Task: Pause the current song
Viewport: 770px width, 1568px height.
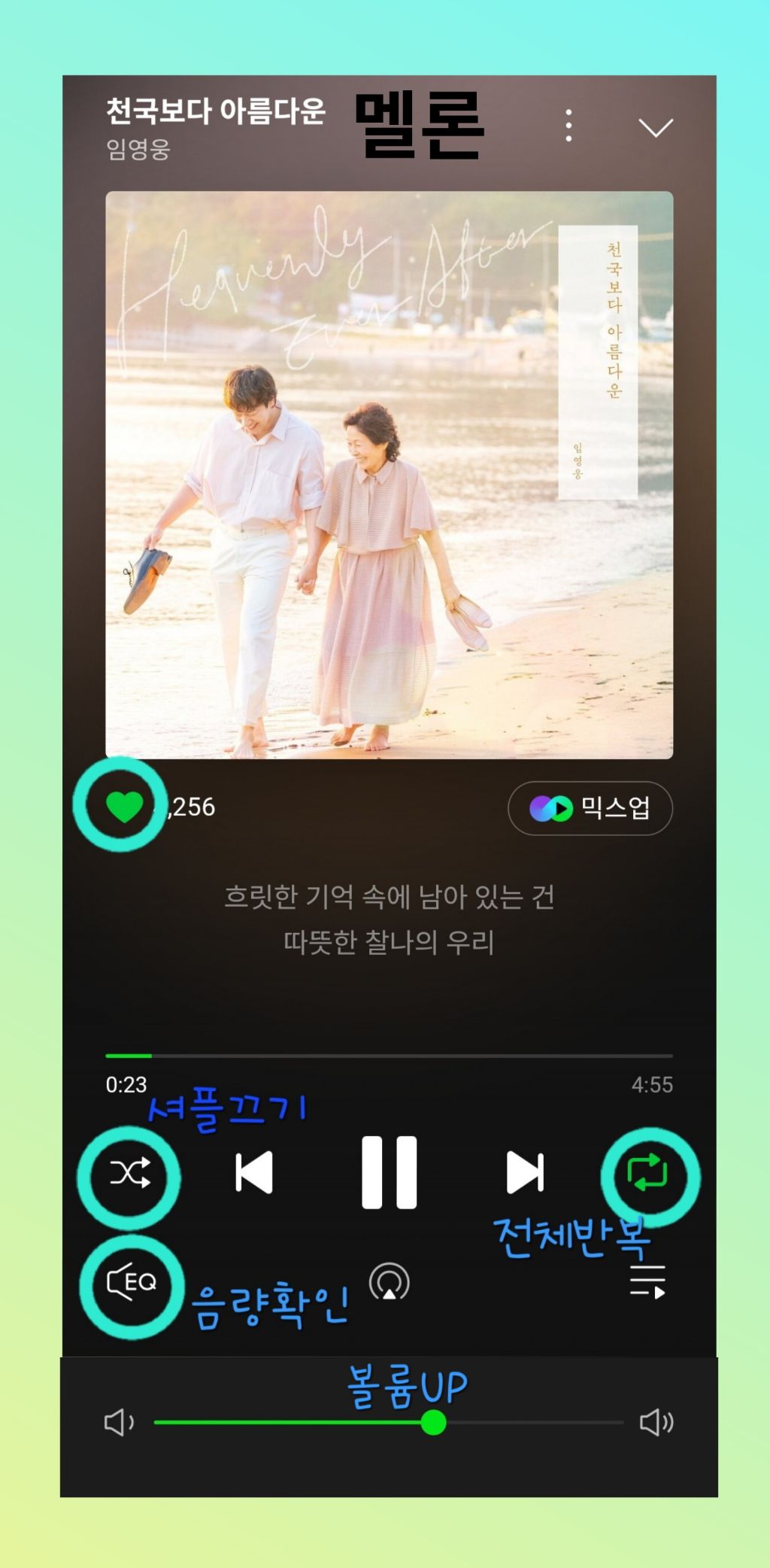Action: [x=389, y=1172]
